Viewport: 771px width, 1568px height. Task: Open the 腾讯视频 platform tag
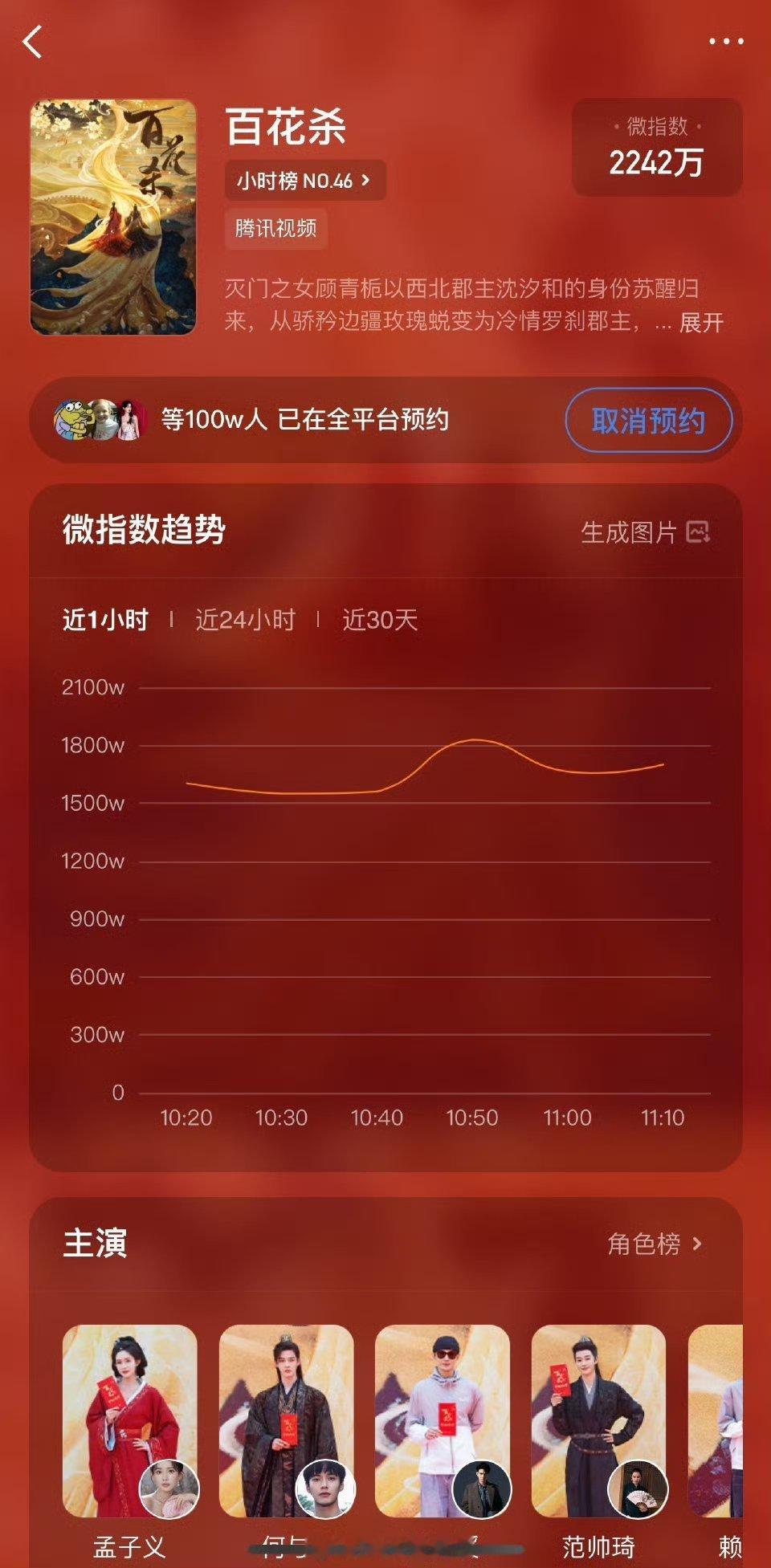coord(275,229)
